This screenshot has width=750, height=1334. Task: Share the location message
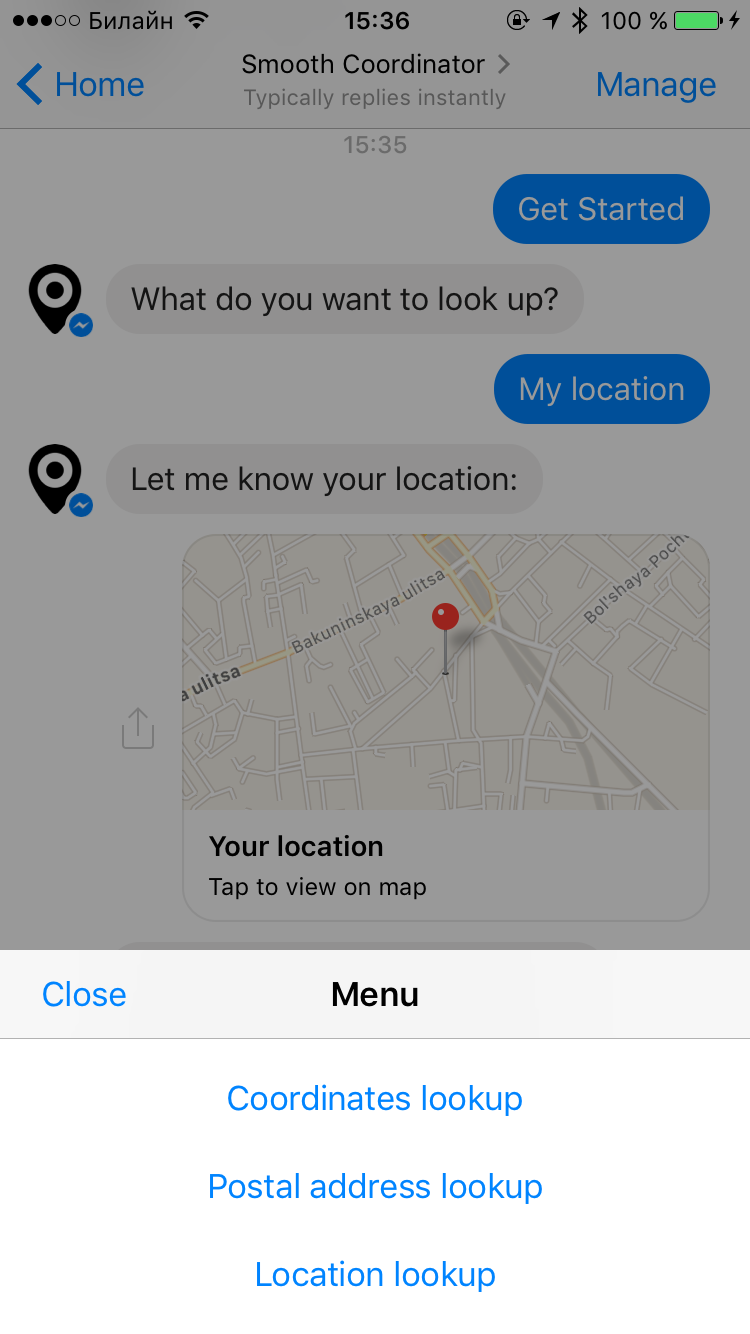[x=138, y=728]
